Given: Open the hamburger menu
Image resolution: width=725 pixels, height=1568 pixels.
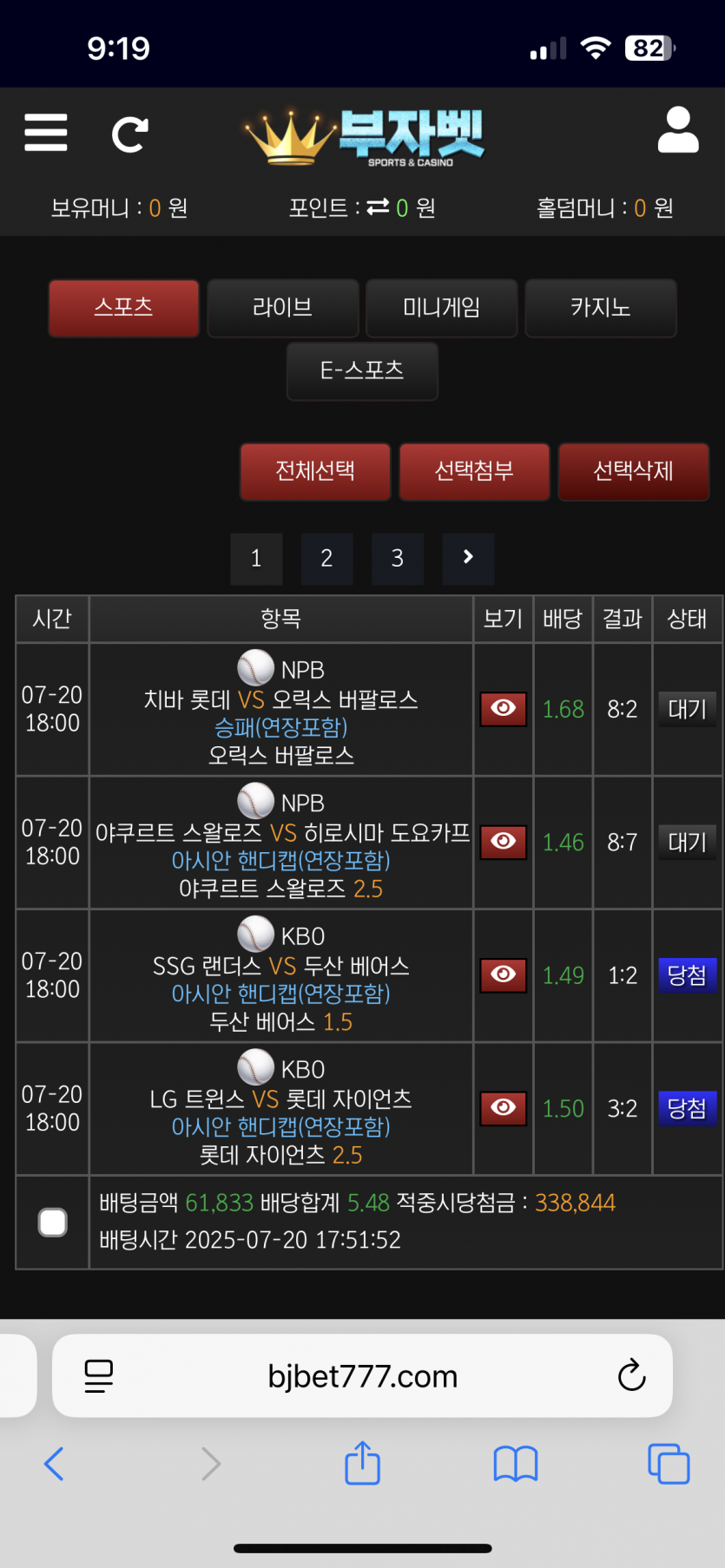Looking at the screenshot, I should [x=46, y=133].
